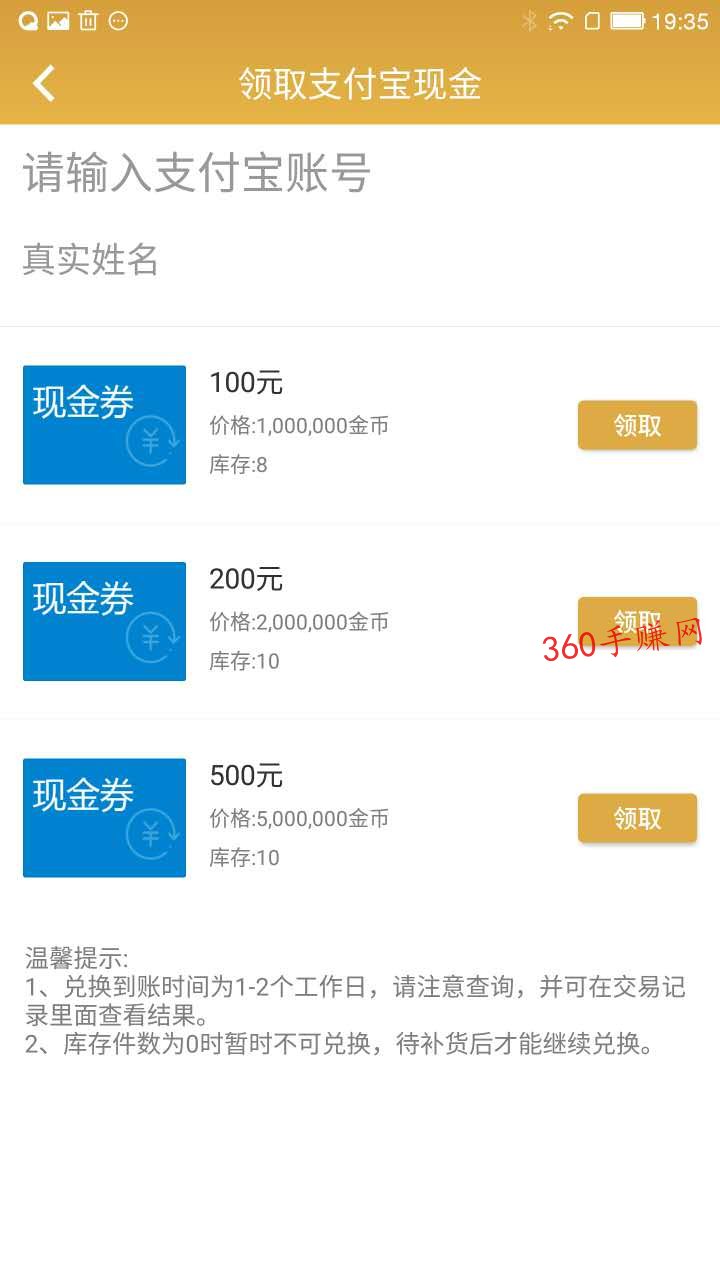Focus the Alipay account input field

click(x=360, y=173)
